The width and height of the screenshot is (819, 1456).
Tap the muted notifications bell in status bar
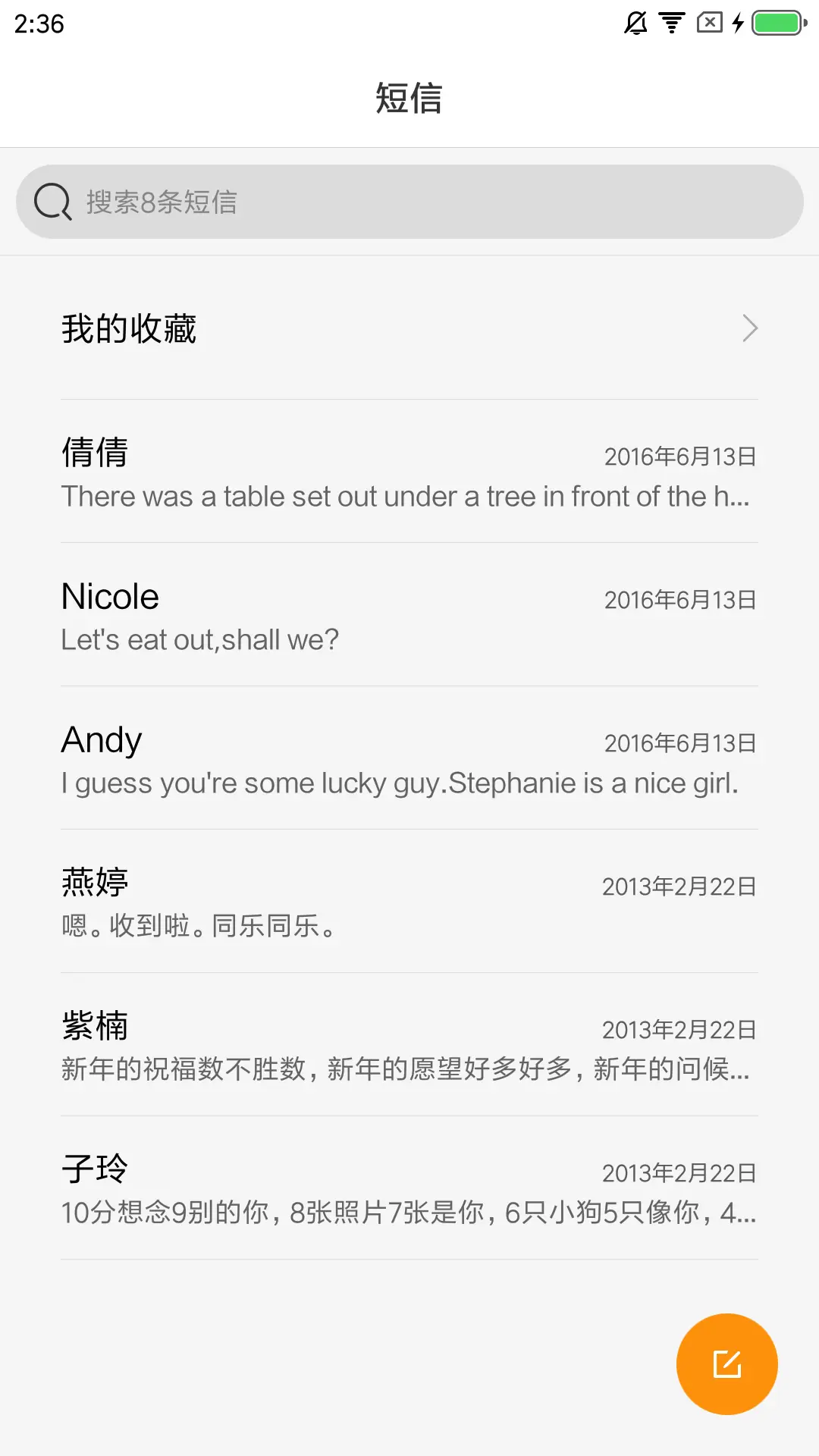tap(634, 23)
